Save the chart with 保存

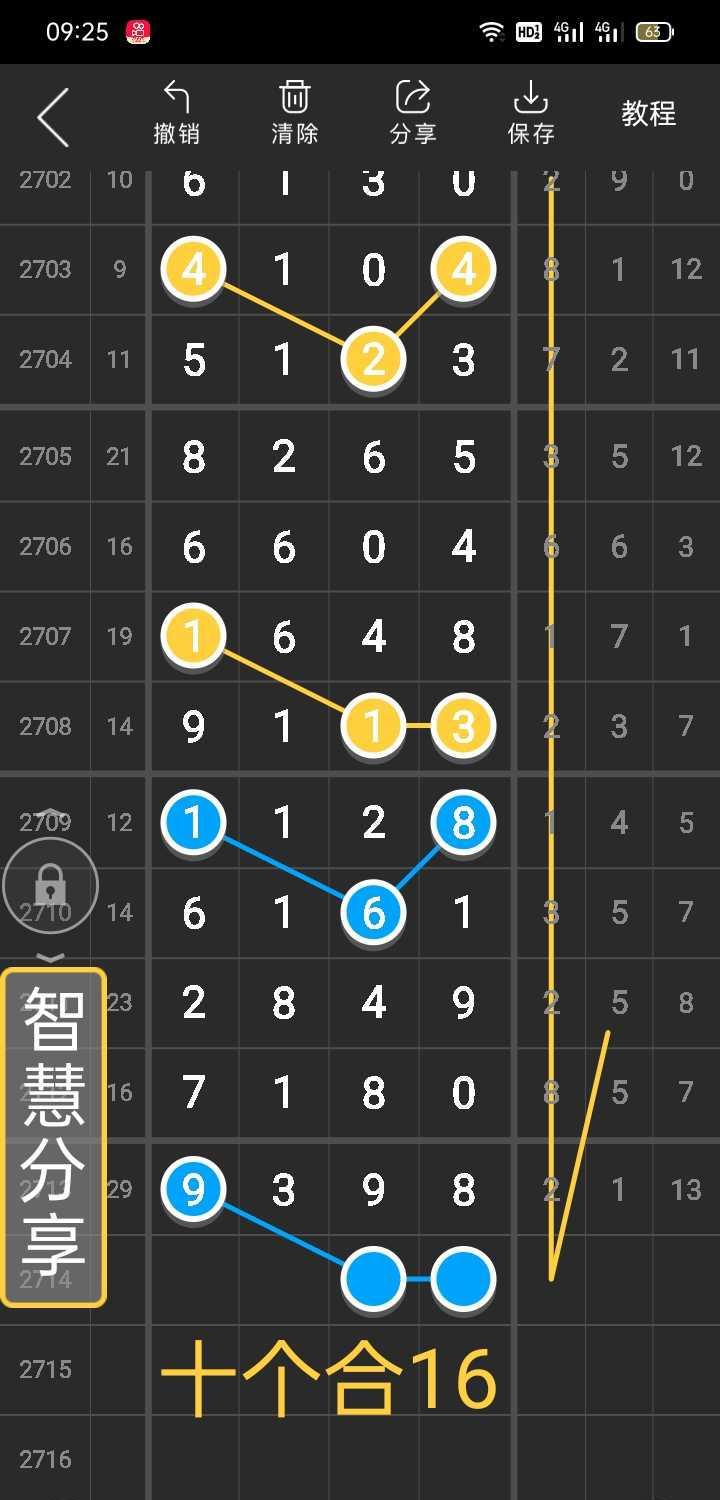click(530, 114)
